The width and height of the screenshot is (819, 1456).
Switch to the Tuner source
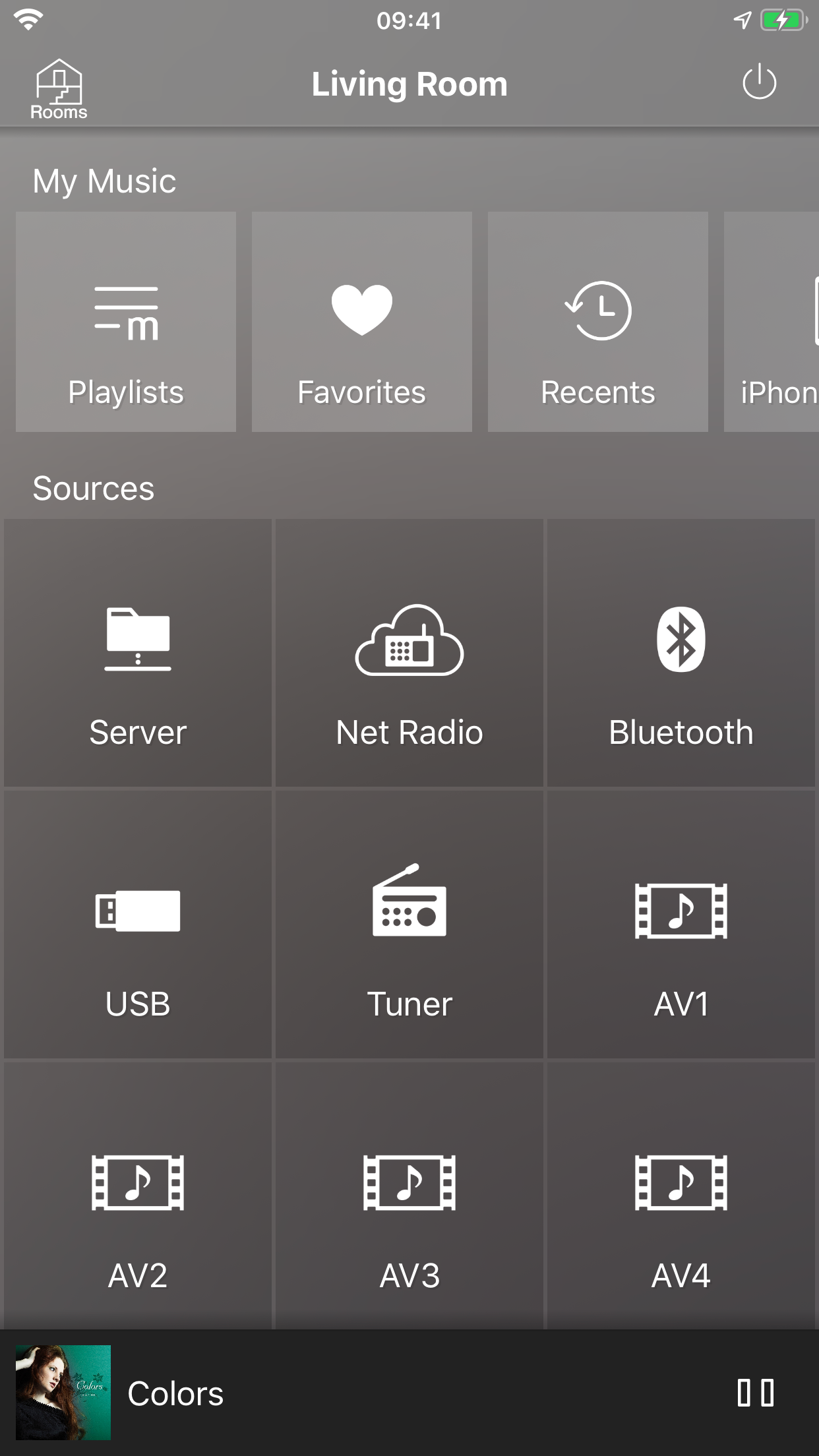409,925
